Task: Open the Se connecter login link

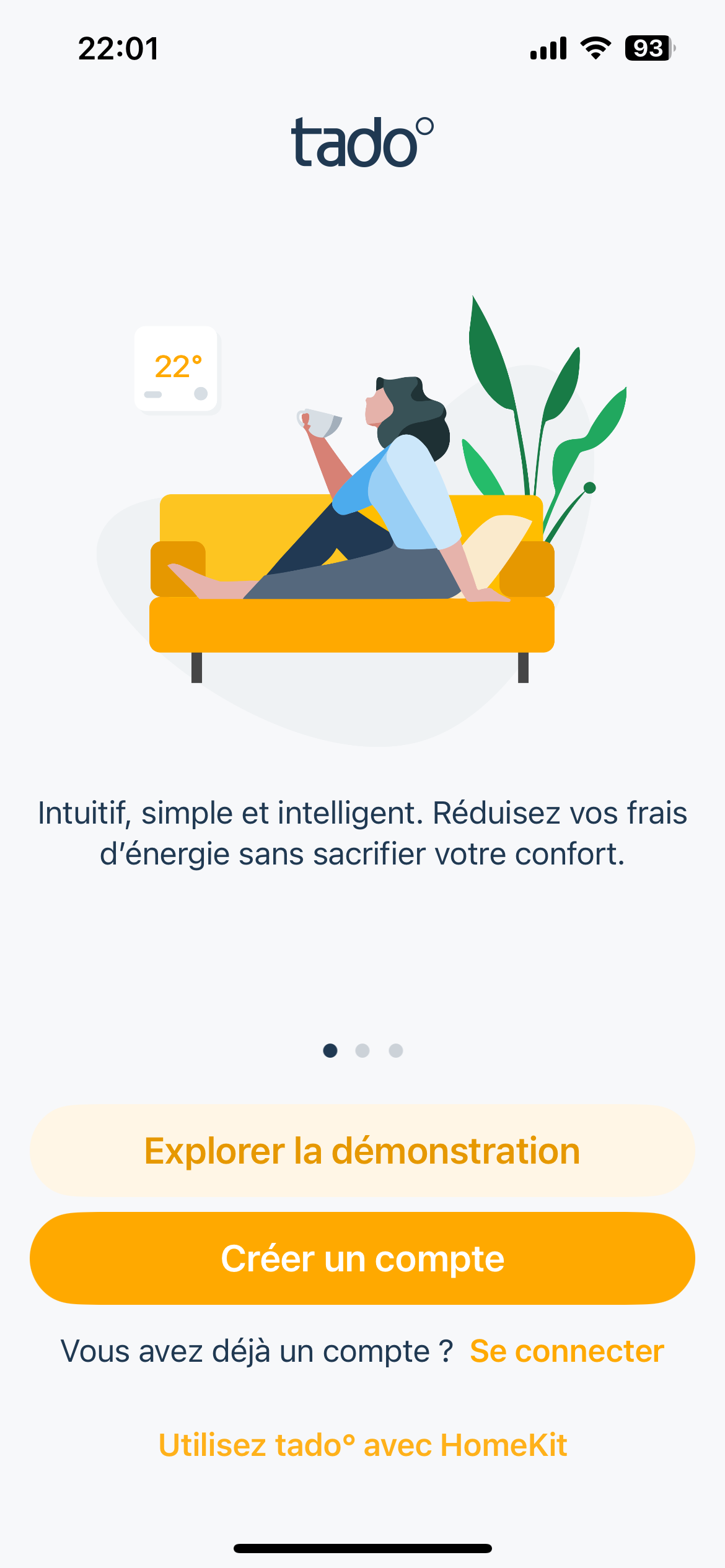Action: 566,1351
